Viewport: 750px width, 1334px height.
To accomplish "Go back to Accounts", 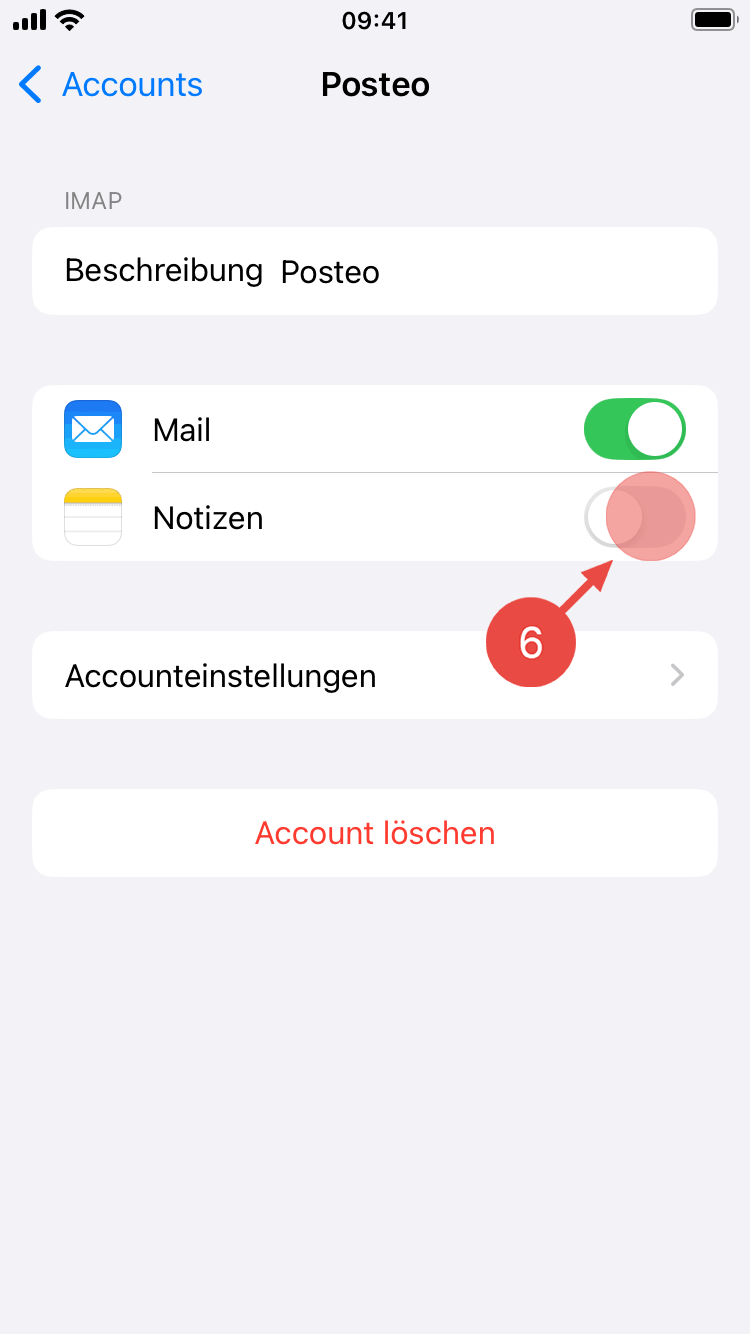I will 110,85.
